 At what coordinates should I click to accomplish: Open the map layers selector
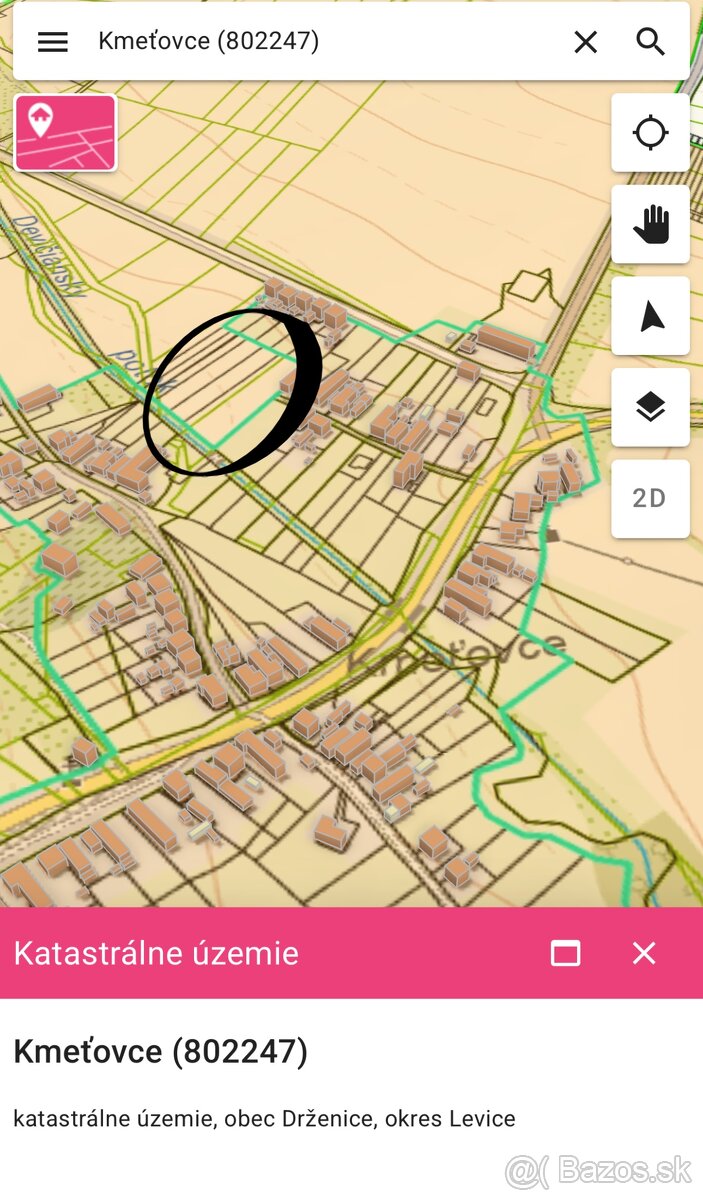coord(650,407)
